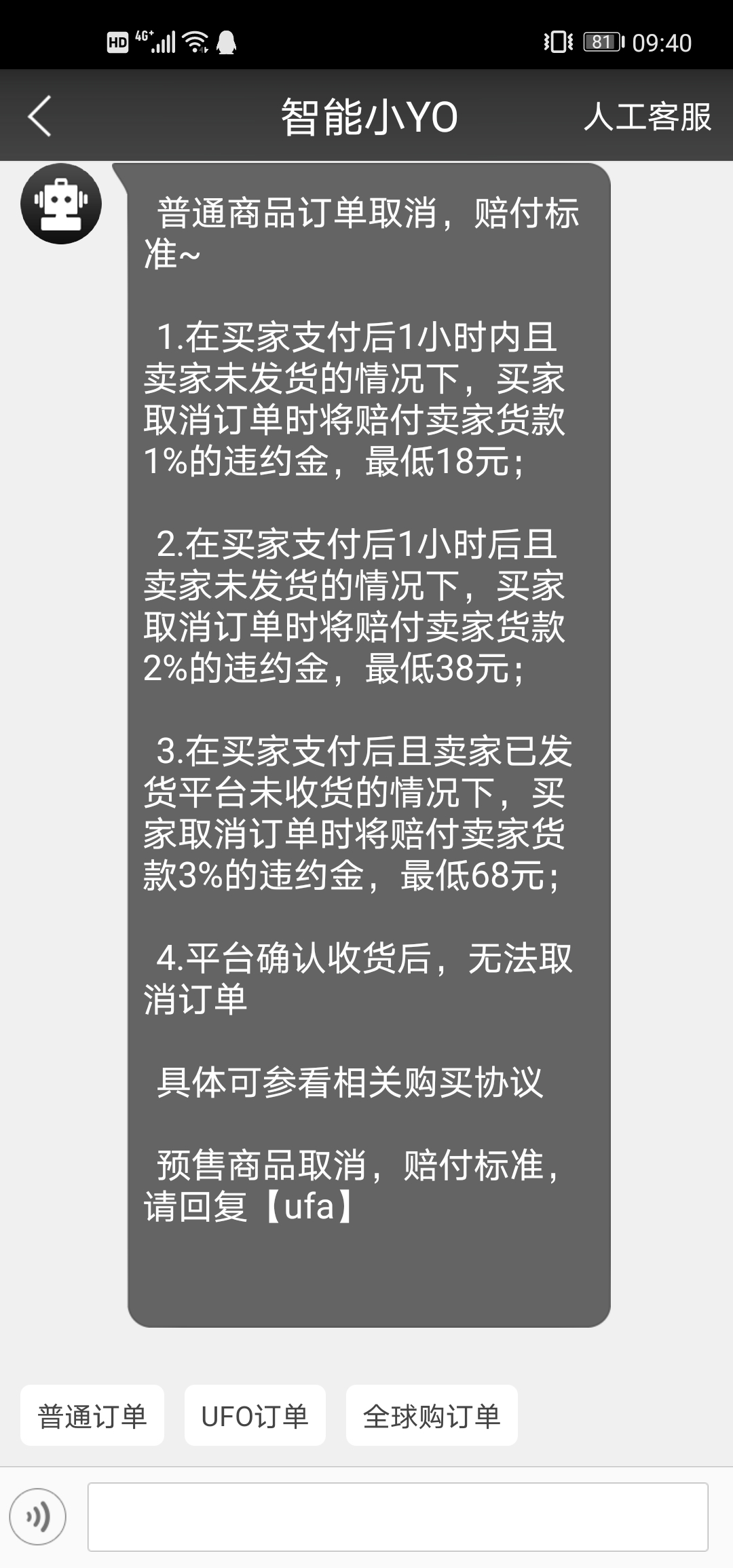733x1568 pixels.
Task: Focus the message text field
Action: point(398,1517)
